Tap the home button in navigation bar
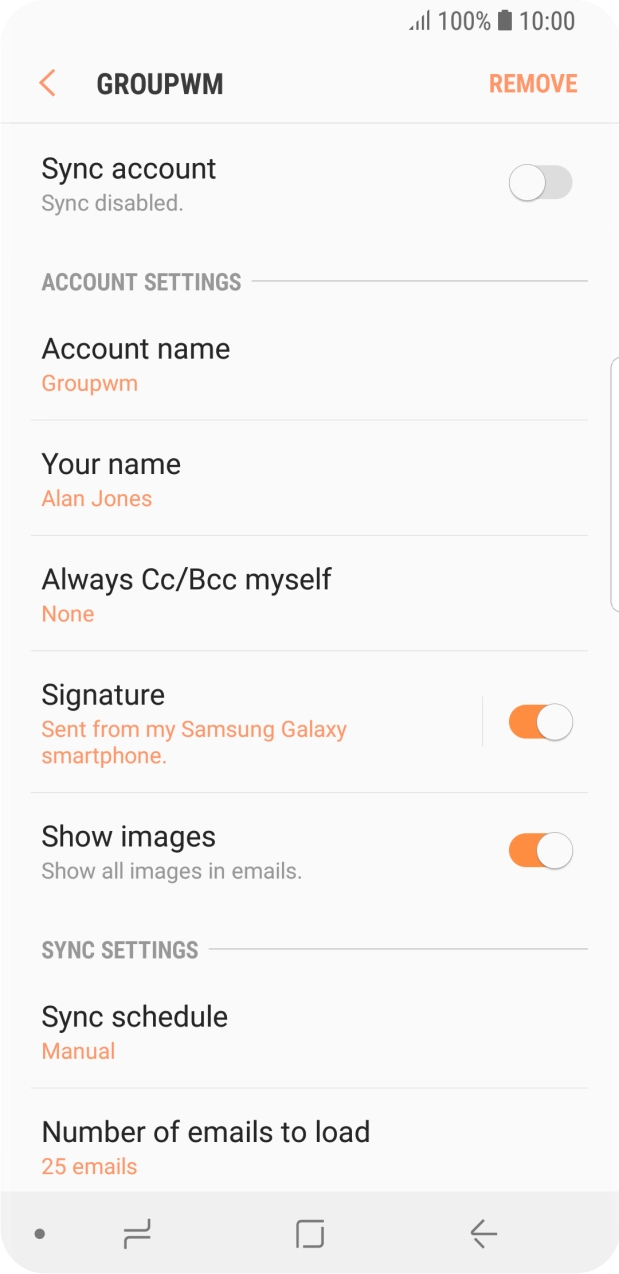The height and width of the screenshot is (1274, 619). pos(310,1235)
